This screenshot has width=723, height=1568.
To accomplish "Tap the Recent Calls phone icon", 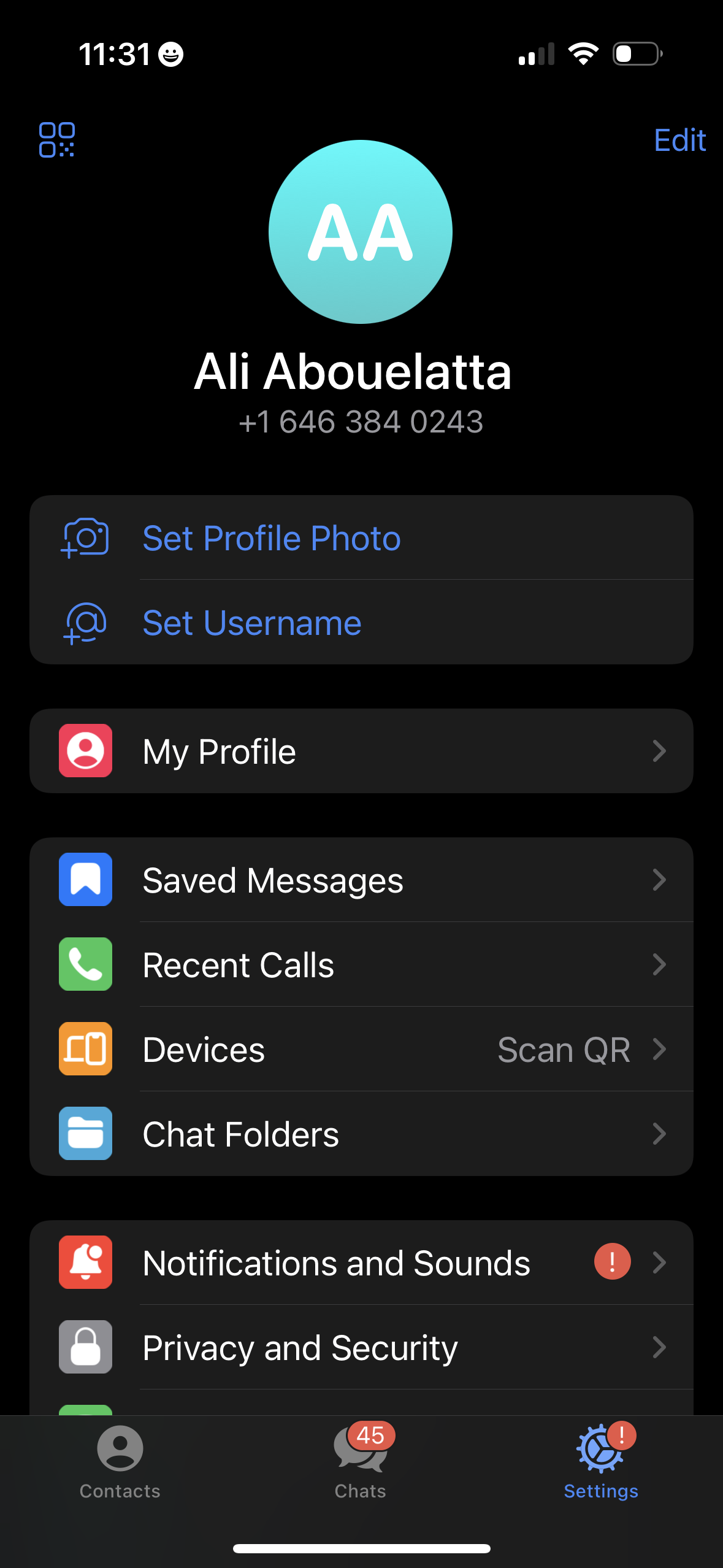I will (85, 964).
